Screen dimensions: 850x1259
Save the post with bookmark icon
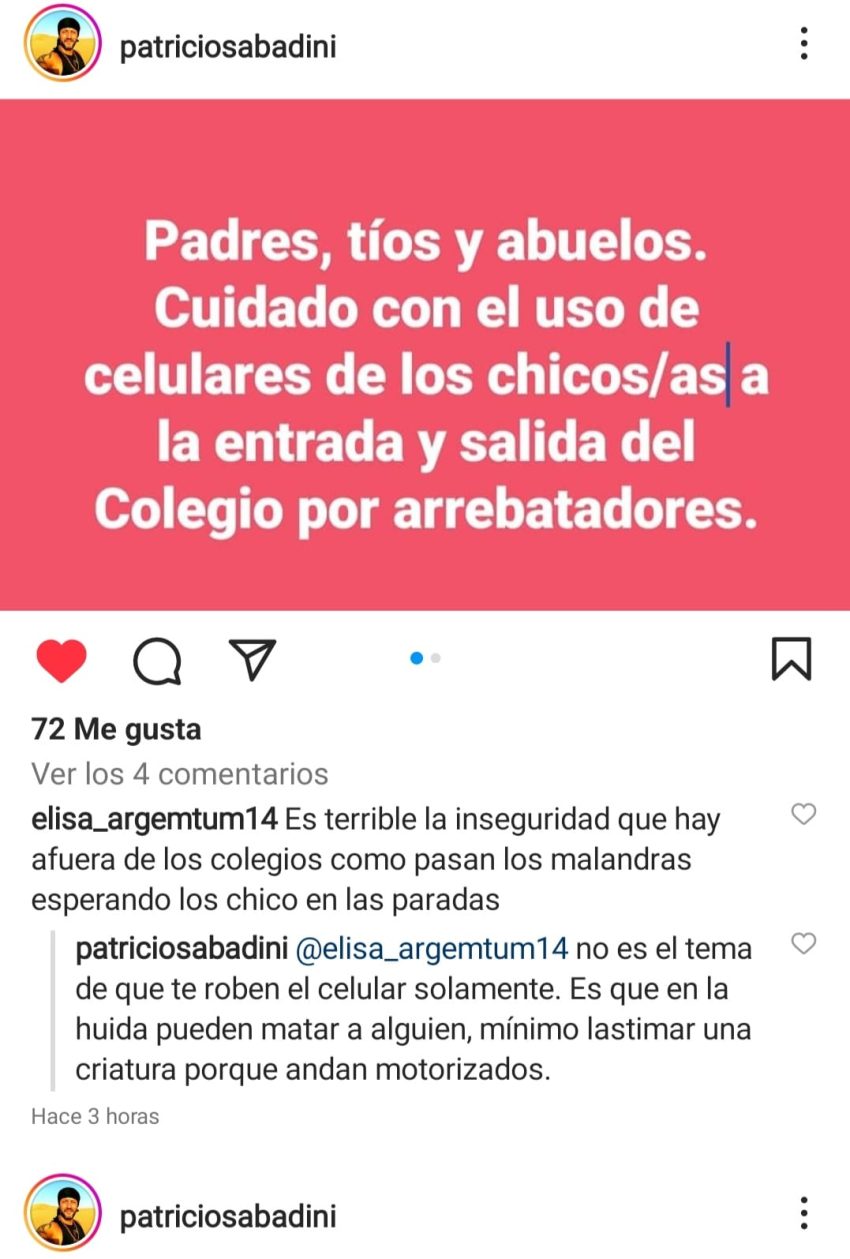(x=791, y=659)
